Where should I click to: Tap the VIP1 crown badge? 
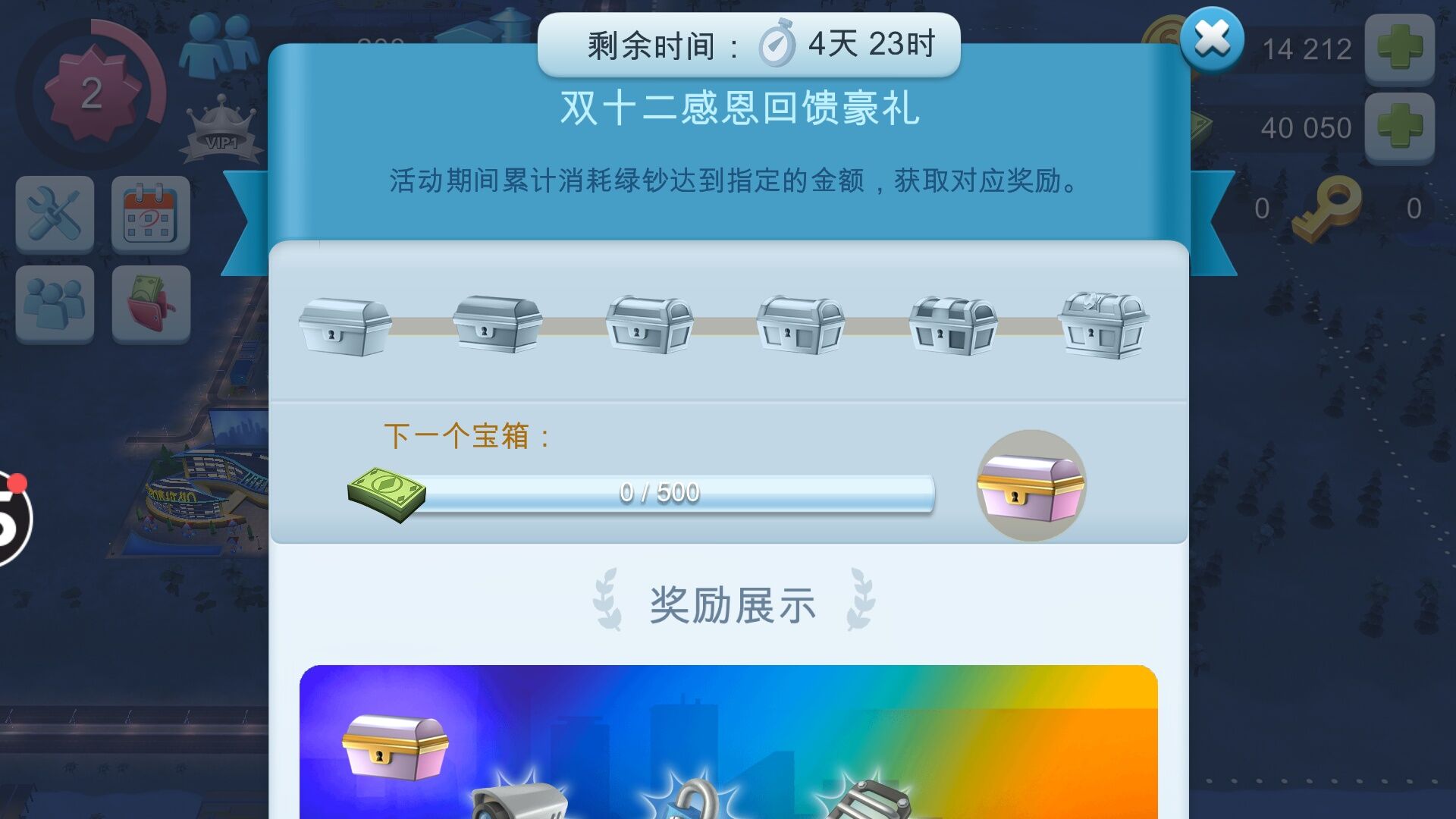point(221,130)
